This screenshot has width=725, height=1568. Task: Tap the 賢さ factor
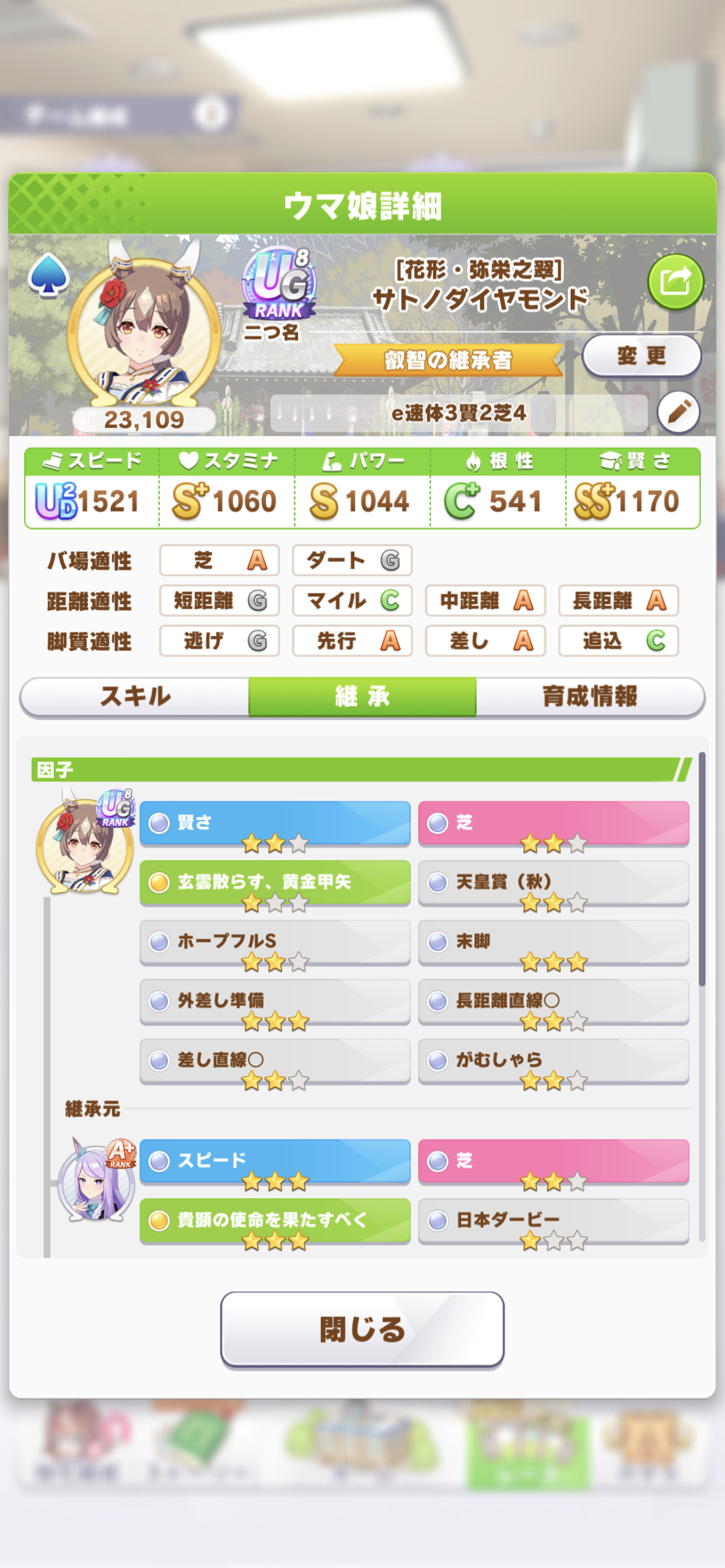coord(275,824)
